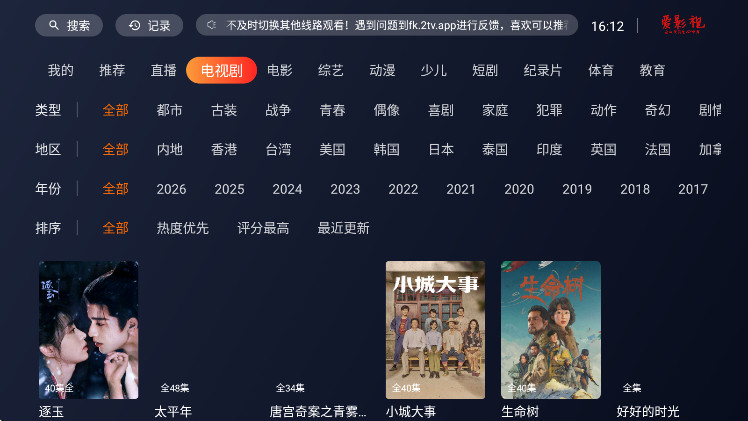Open the drama 生命树

550,330
